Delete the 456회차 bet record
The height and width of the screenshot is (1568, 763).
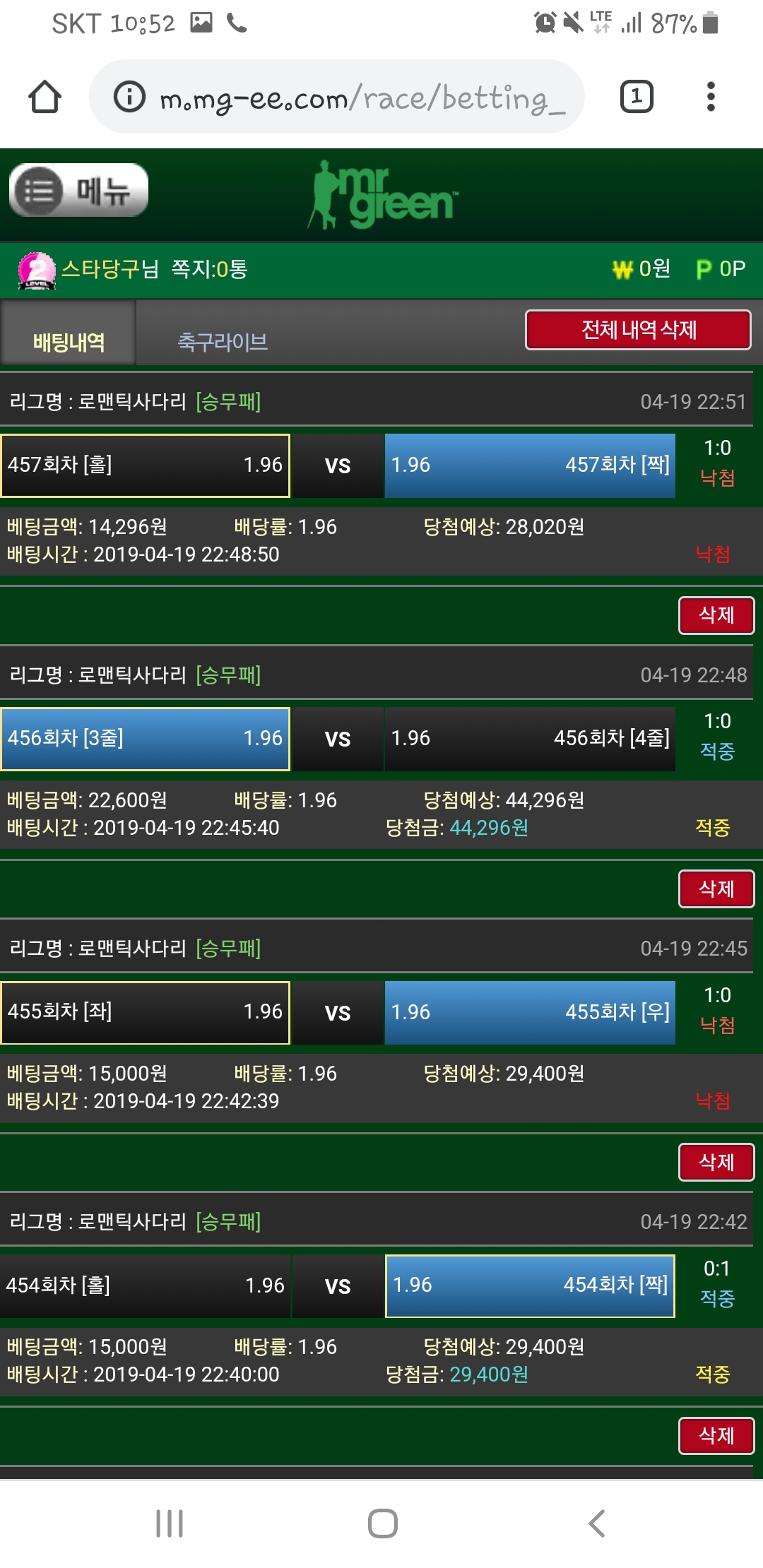pyautogui.click(x=716, y=889)
